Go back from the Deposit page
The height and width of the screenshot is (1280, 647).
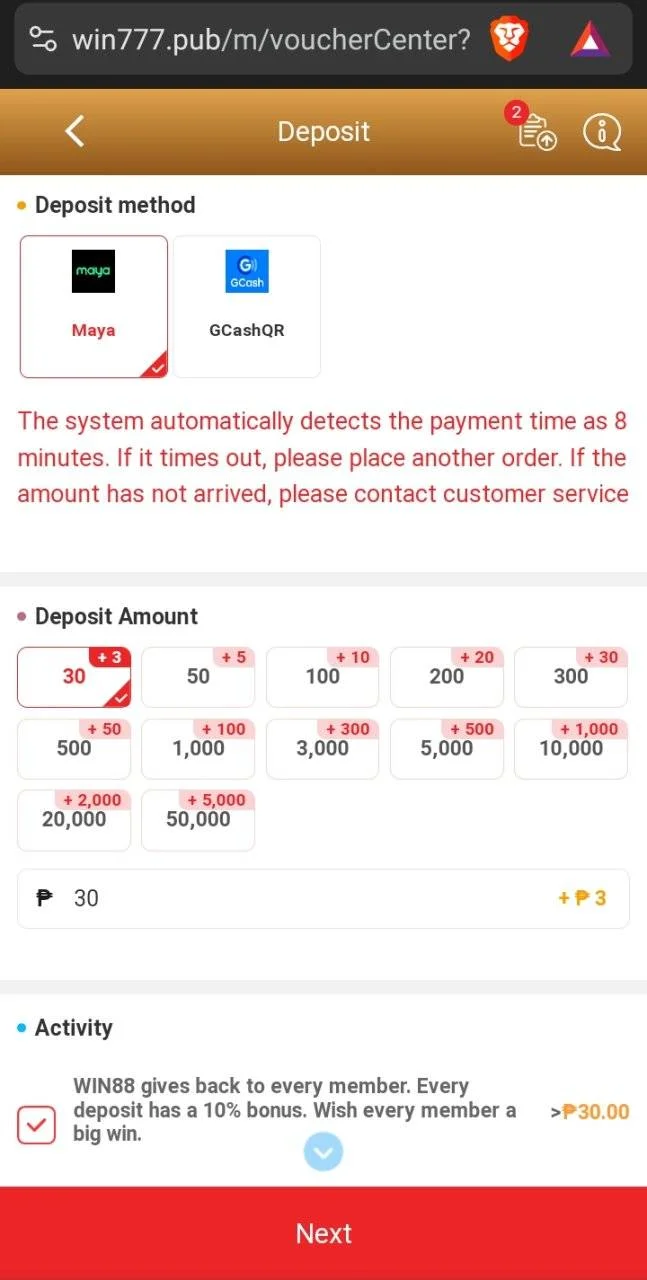tap(75, 131)
